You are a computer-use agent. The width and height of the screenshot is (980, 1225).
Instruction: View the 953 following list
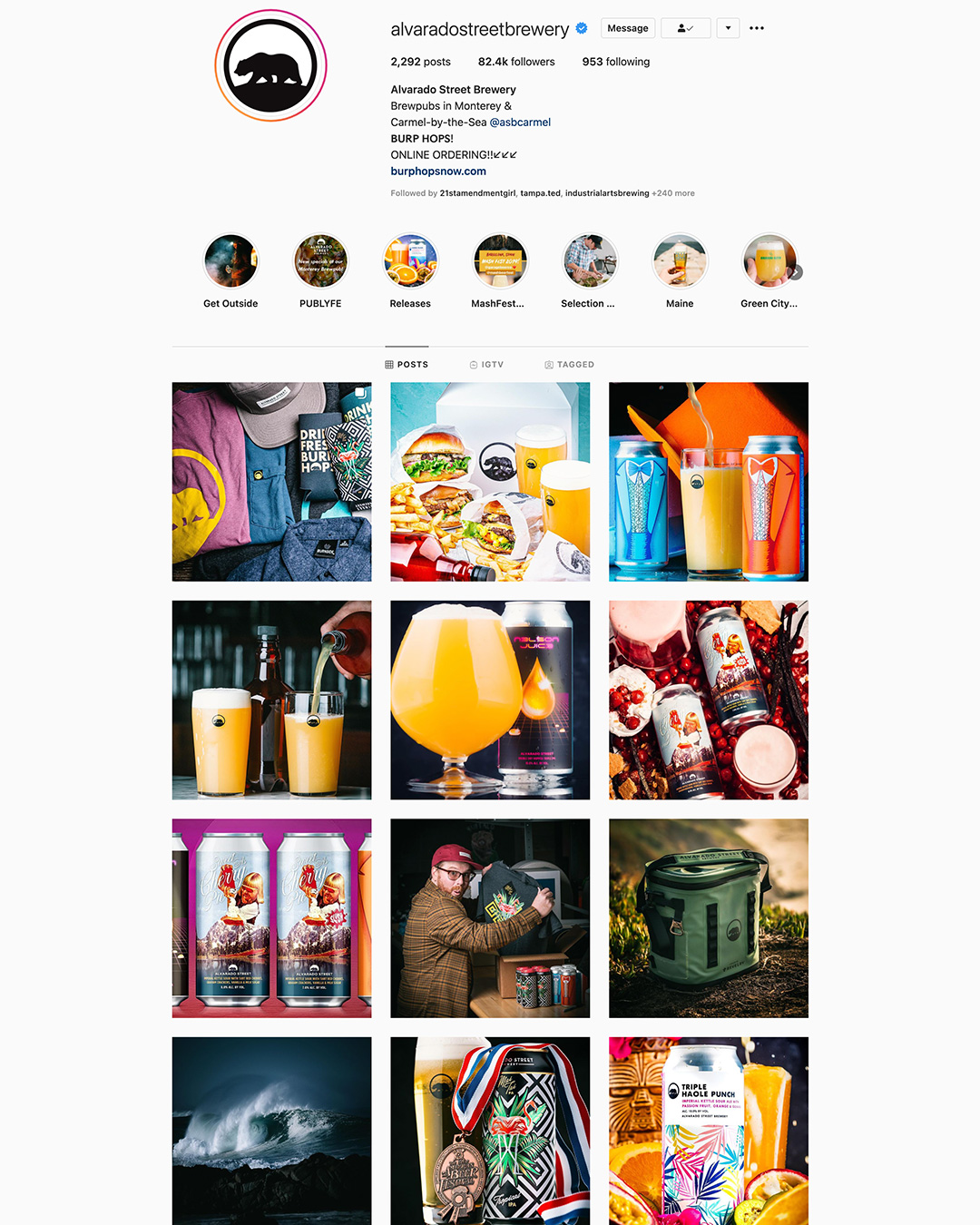pyautogui.click(x=615, y=62)
